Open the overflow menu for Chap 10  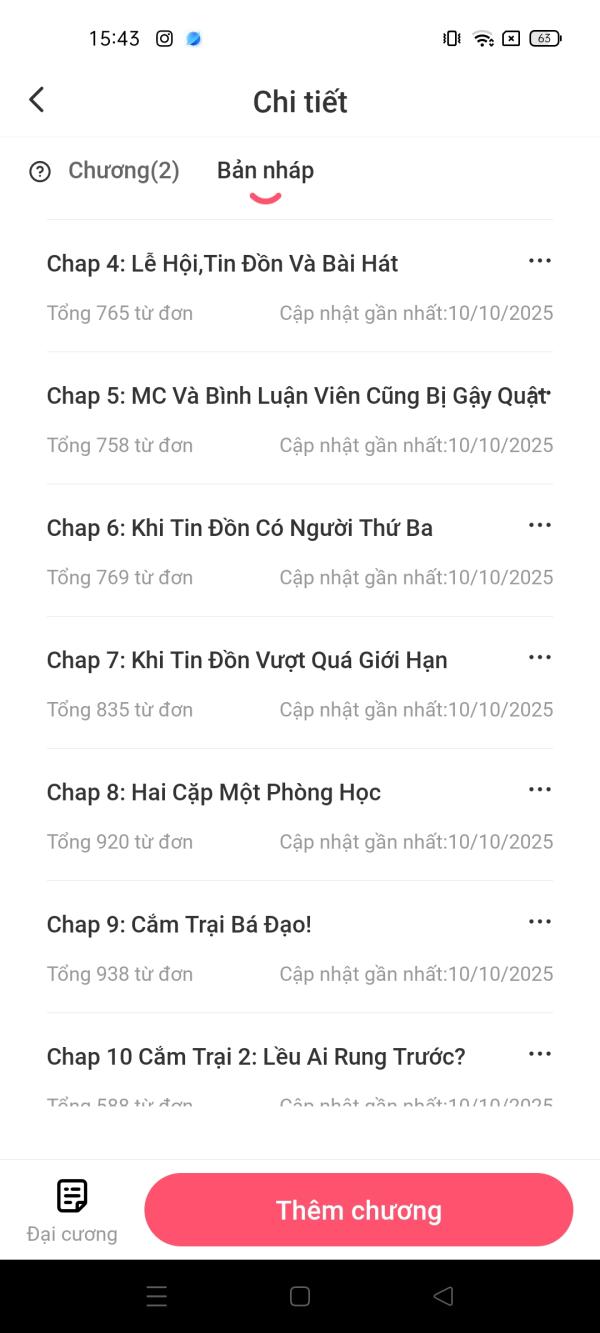point(540,1053)
